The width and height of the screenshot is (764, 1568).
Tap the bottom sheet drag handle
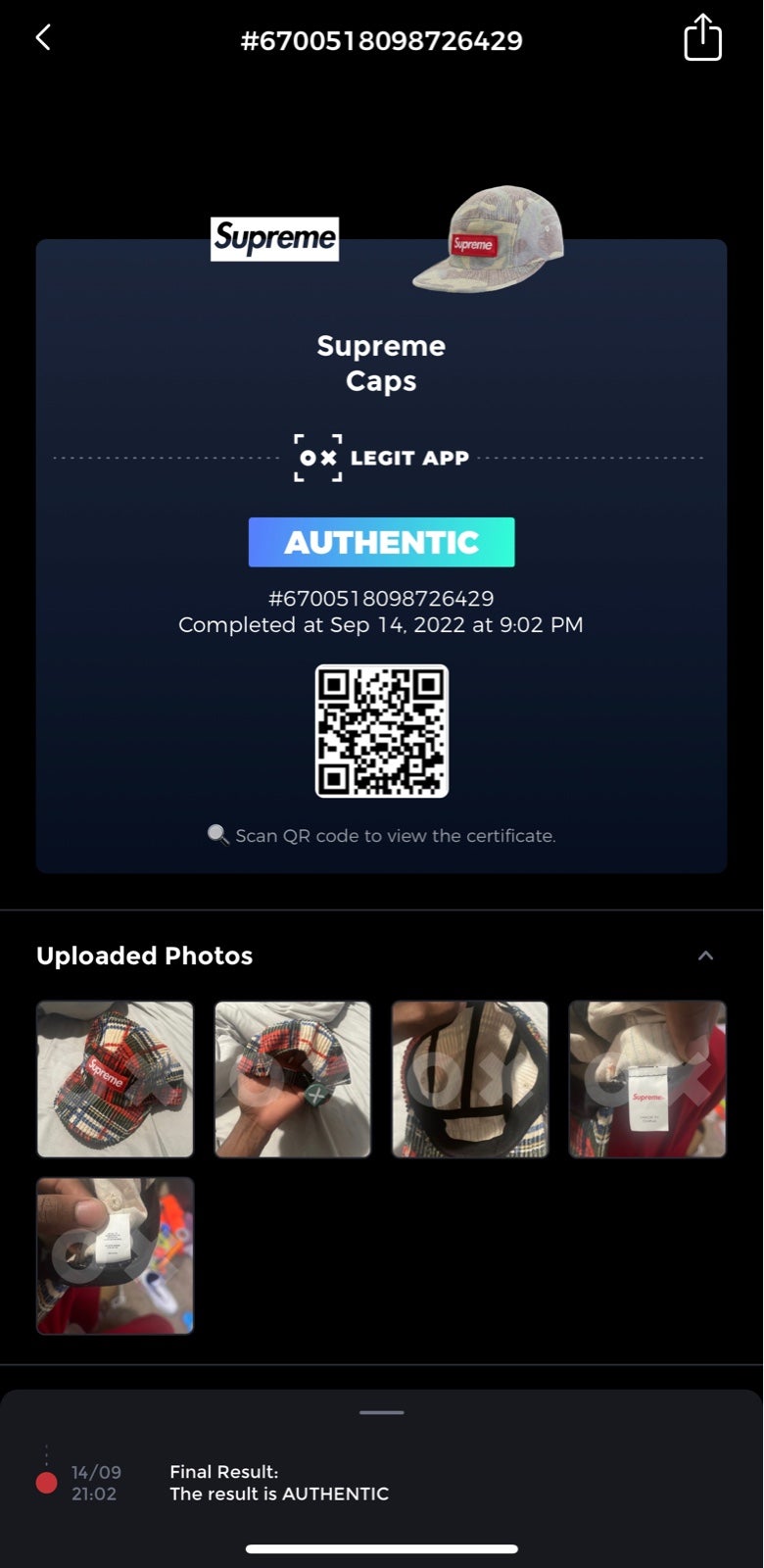(x=382, y=1412)
